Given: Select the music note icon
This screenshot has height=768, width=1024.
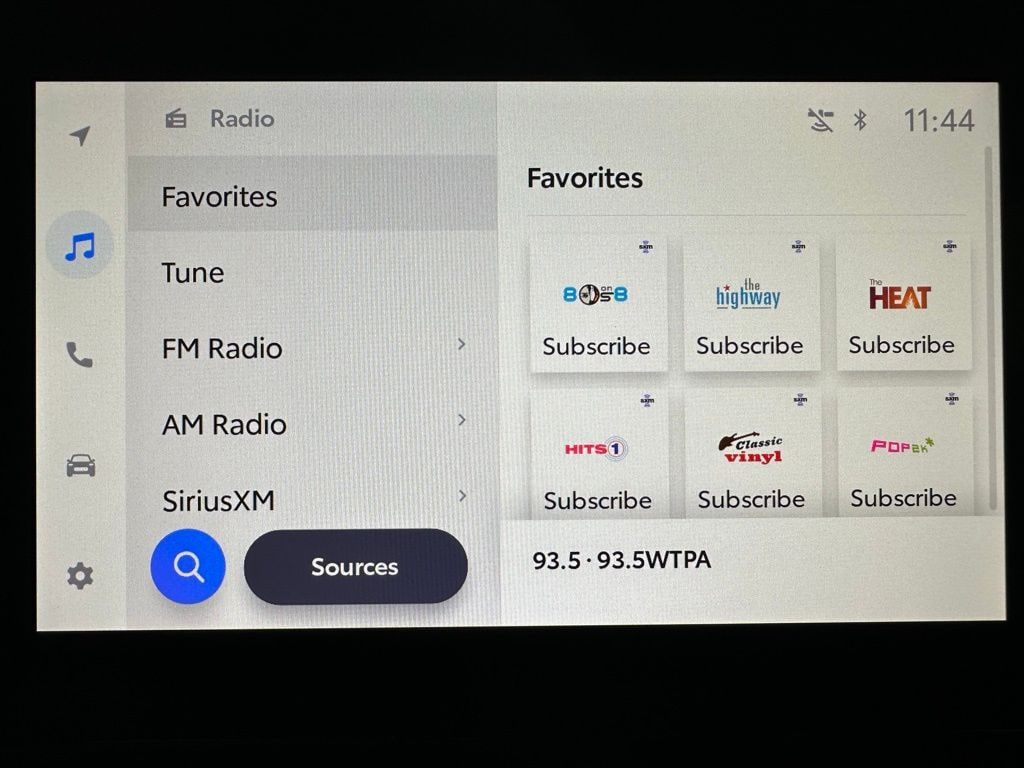Looking at the screenshot, I should [x=80, y=245].
